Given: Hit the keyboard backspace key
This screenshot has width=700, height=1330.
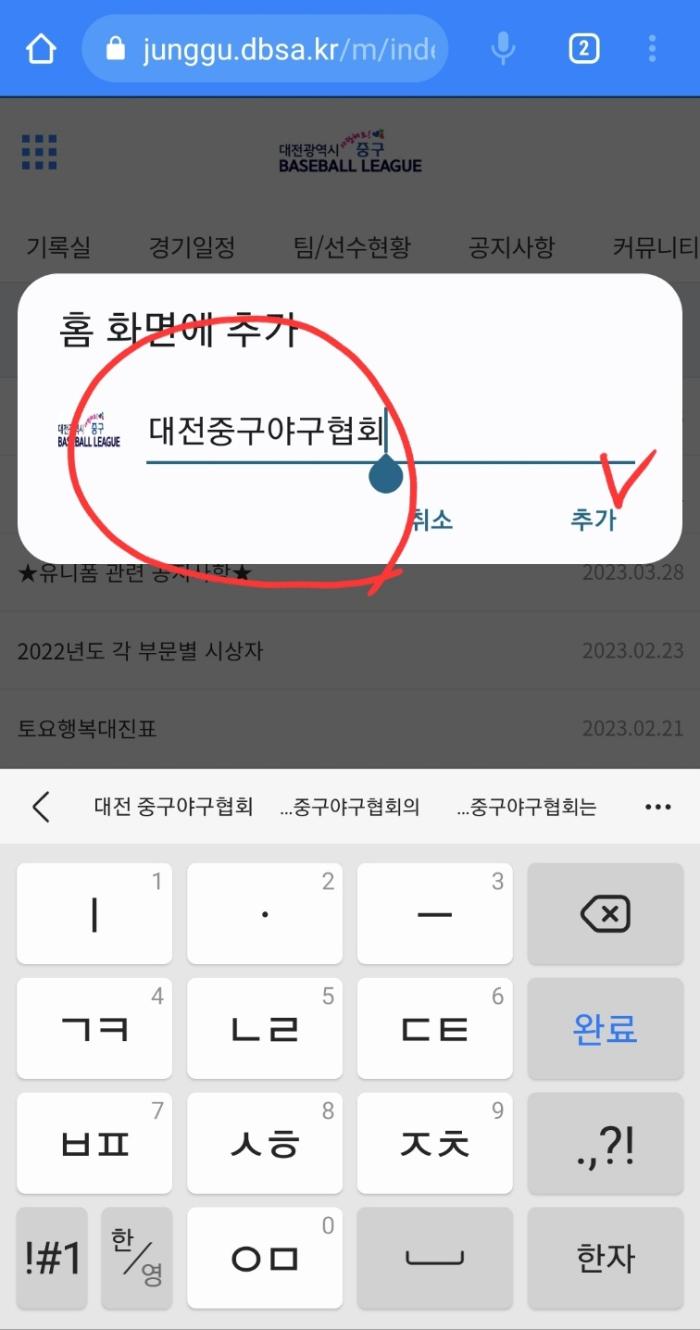Looking at the screenshot, I should 605,914.
